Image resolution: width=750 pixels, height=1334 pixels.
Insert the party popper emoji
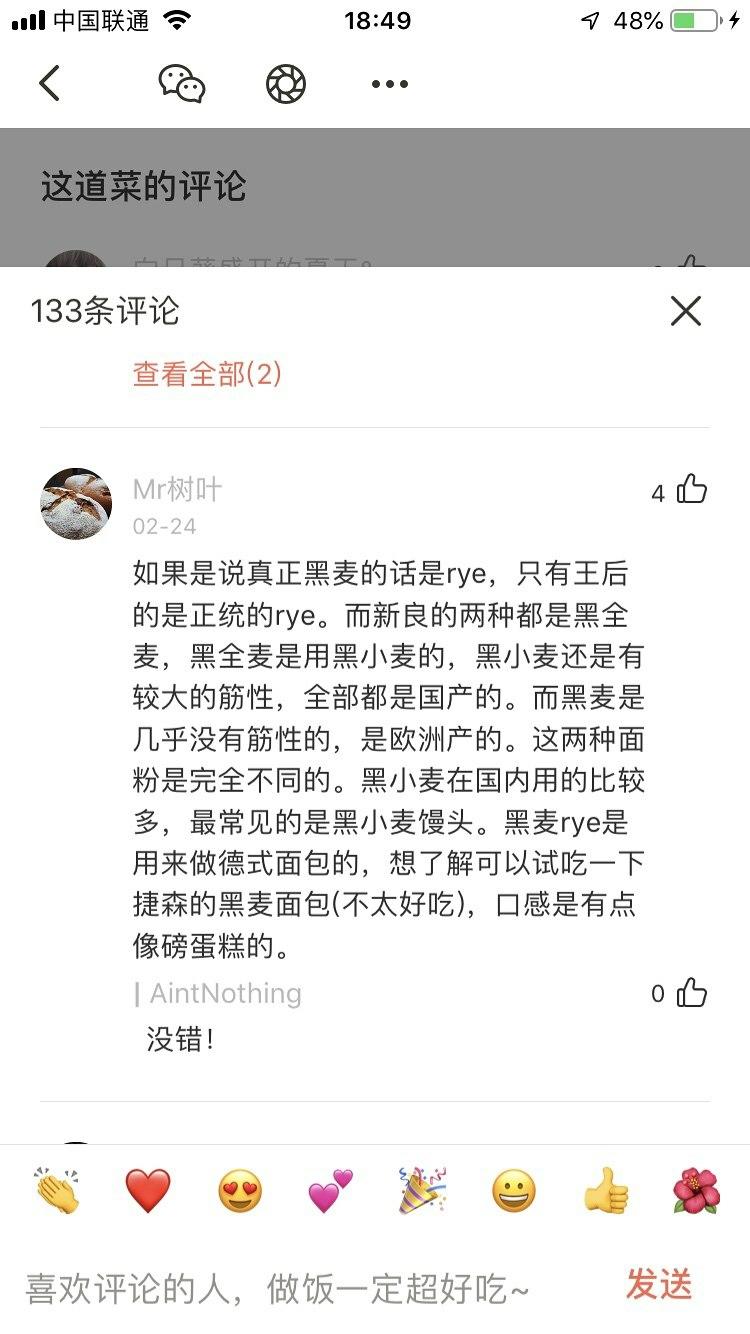422,1190
